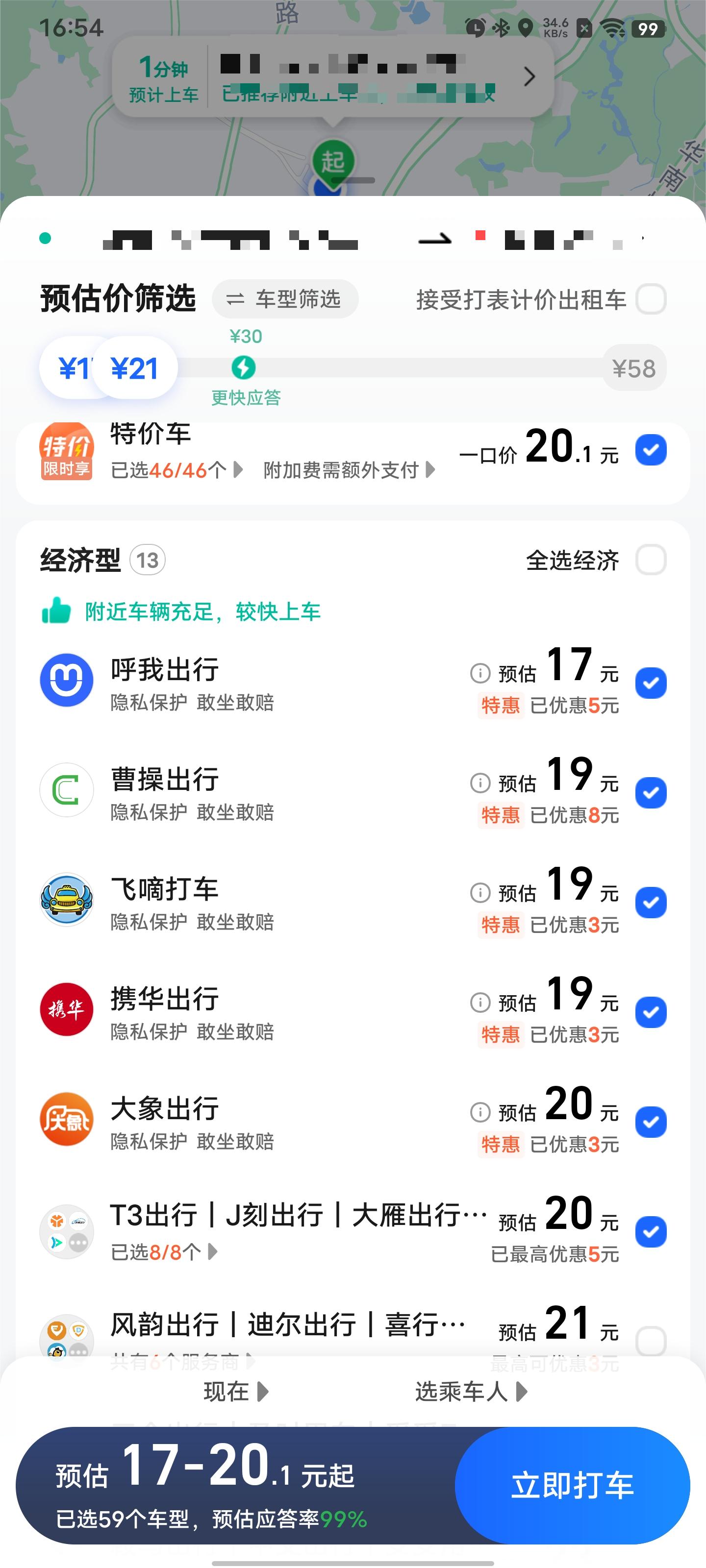Tap the ¥21 price slider handle

click(135, 368)
